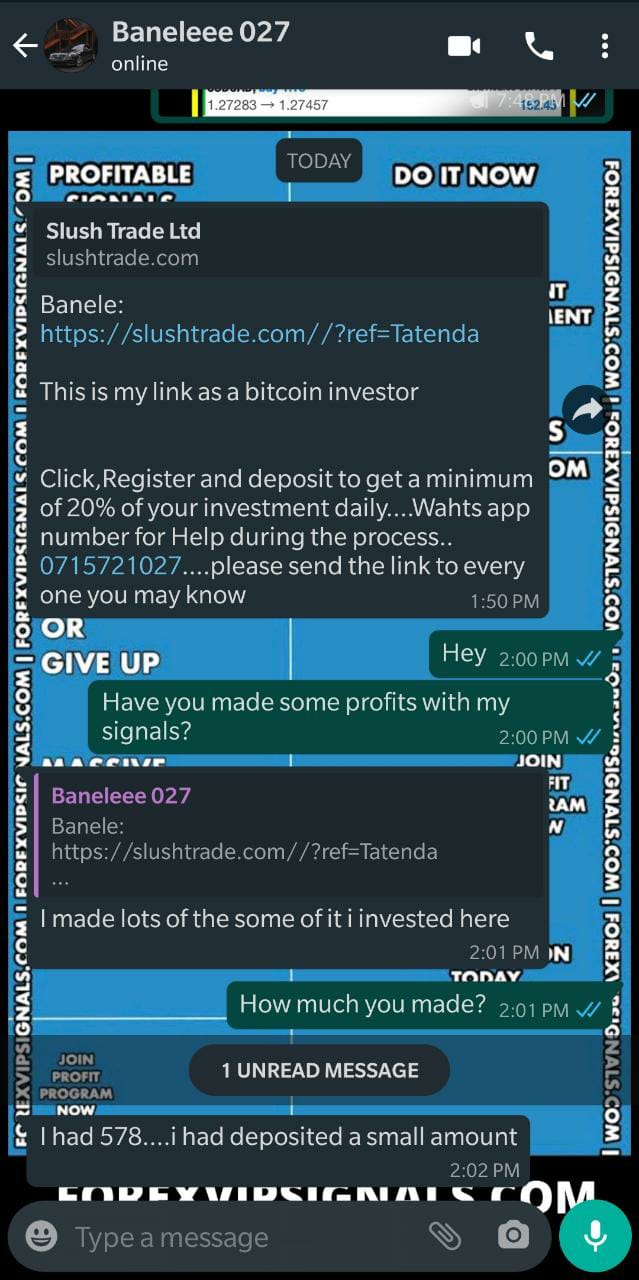This screenshot has width=639, height=1280.
Task: Forward the Slush Trade message
Action: (587, 409)
